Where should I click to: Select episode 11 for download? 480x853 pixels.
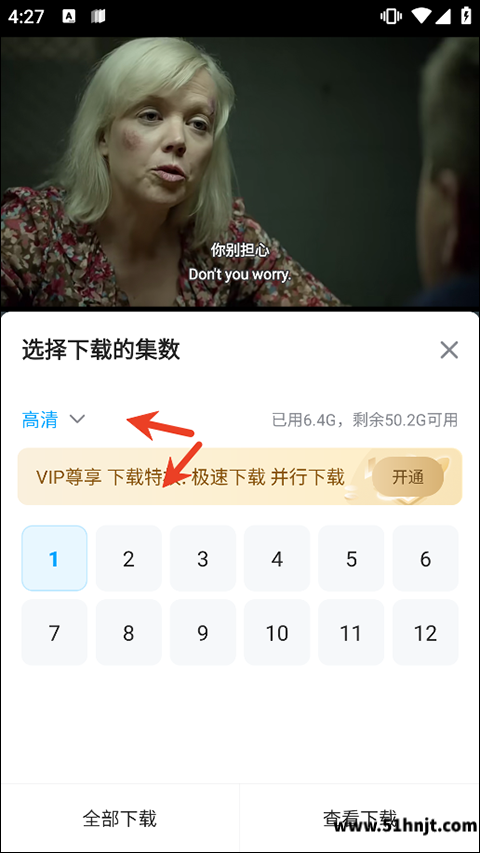click(x=351, y=632)
